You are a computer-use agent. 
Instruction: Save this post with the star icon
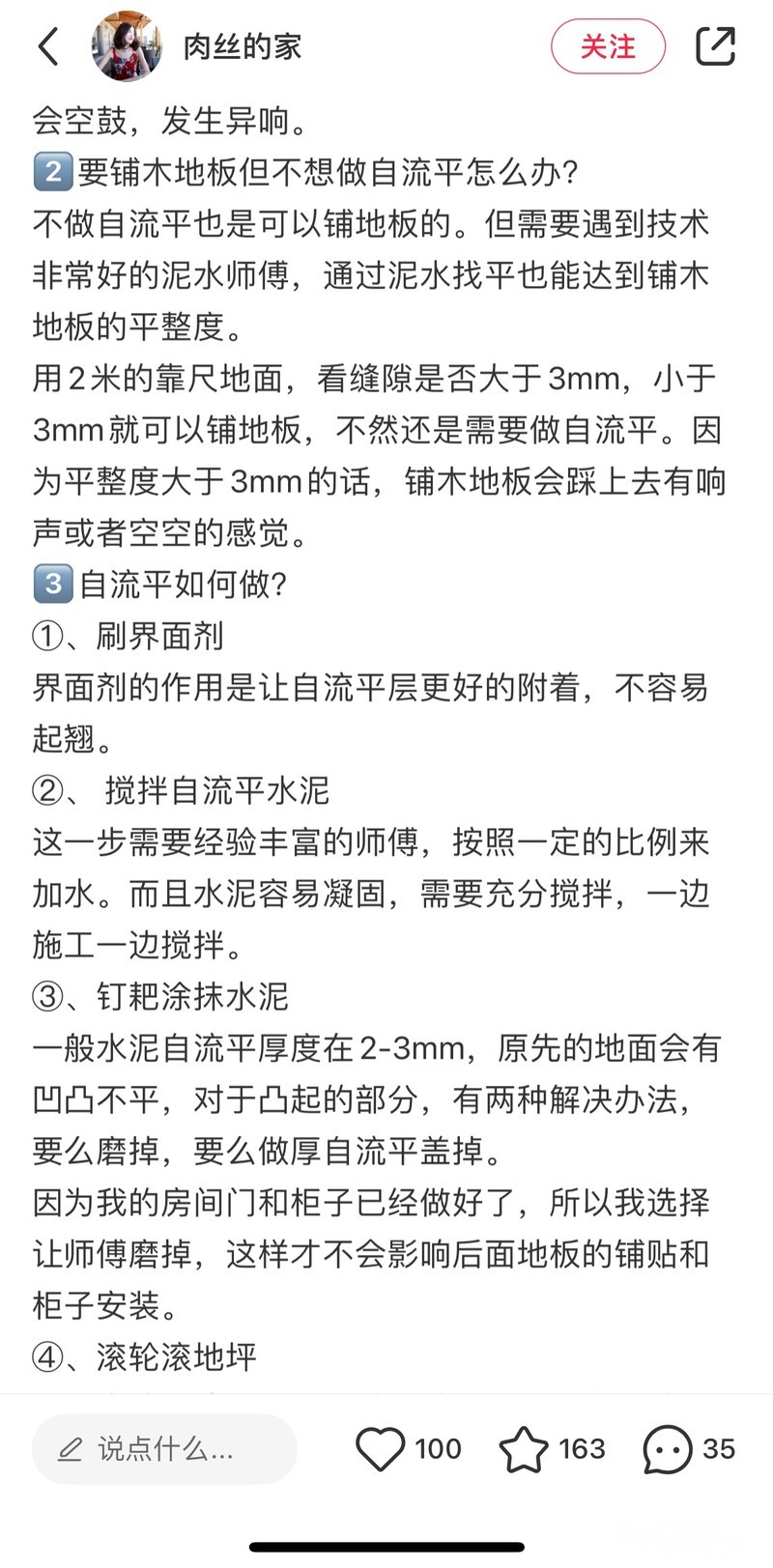tap(524, 1448)
